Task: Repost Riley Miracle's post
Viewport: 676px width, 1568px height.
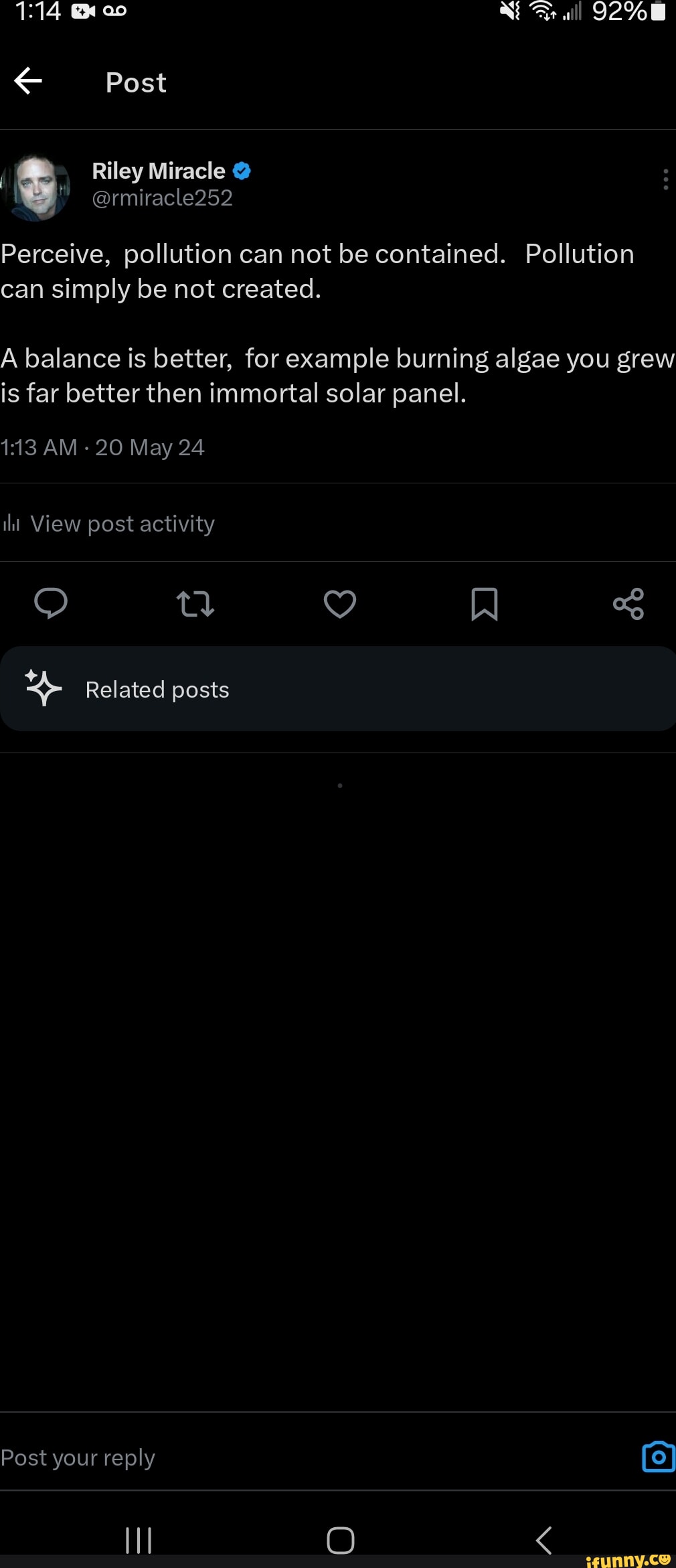Action: pos(195,603)
